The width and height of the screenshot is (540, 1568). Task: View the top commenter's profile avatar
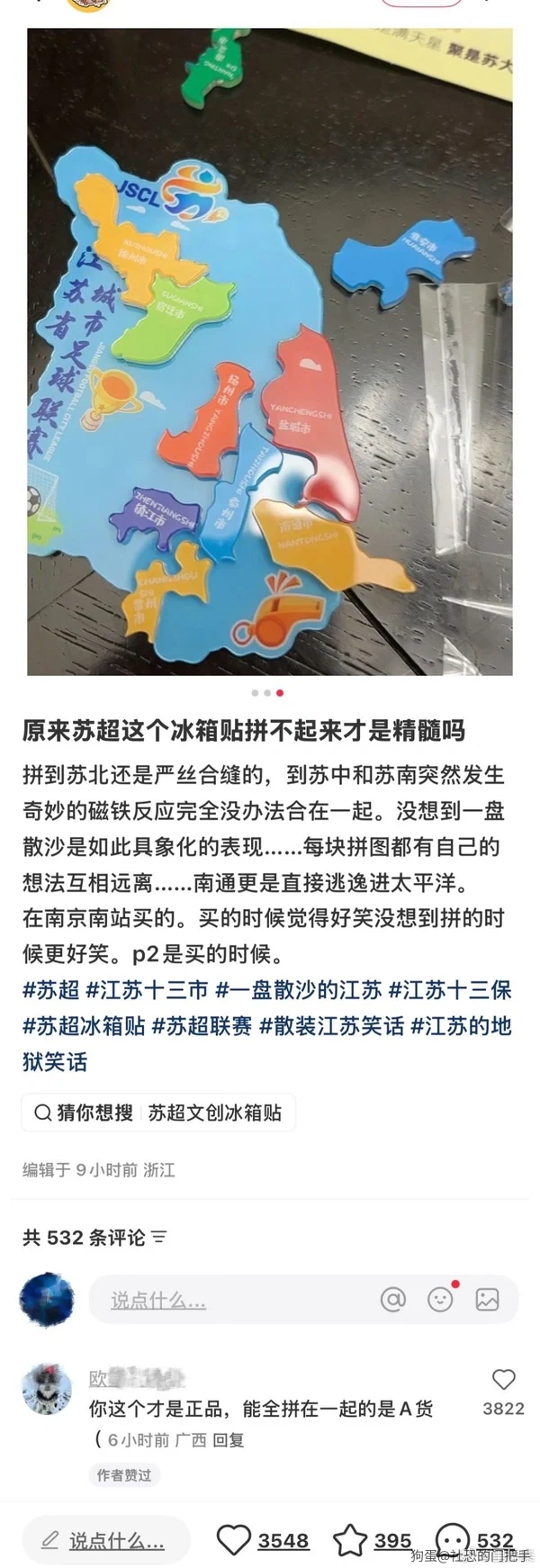[x=47, y=1389]
